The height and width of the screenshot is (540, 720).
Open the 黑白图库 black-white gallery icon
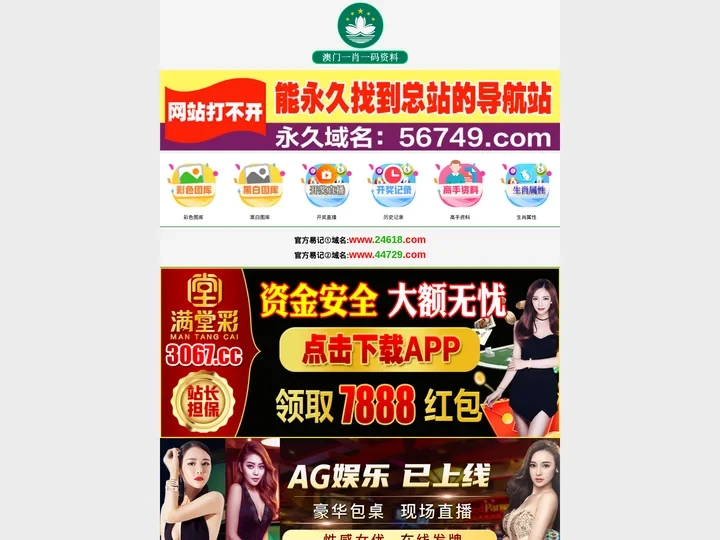tap(259, 186)
